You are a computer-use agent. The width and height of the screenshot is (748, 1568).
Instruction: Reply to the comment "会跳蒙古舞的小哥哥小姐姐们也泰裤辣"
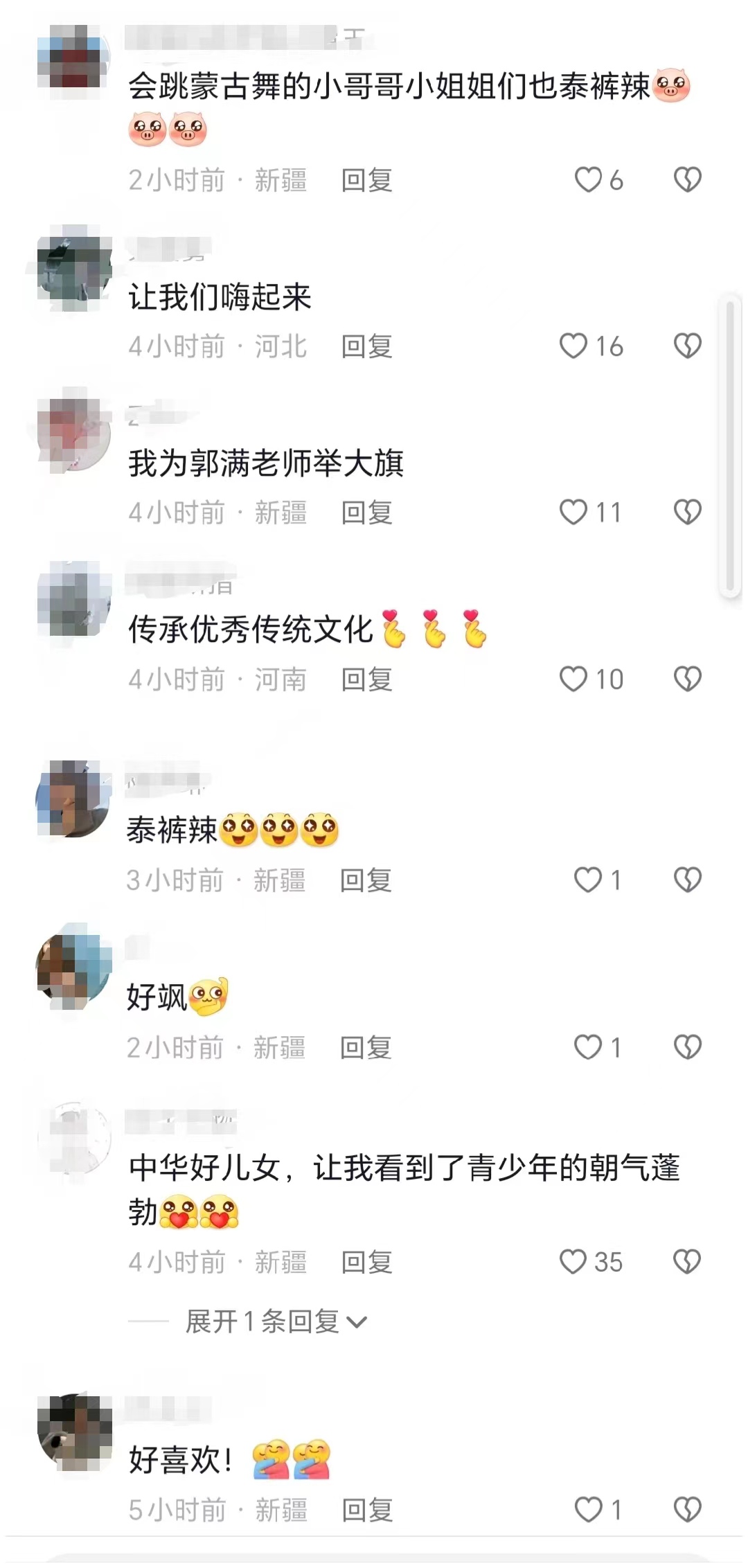coord(366,180)
